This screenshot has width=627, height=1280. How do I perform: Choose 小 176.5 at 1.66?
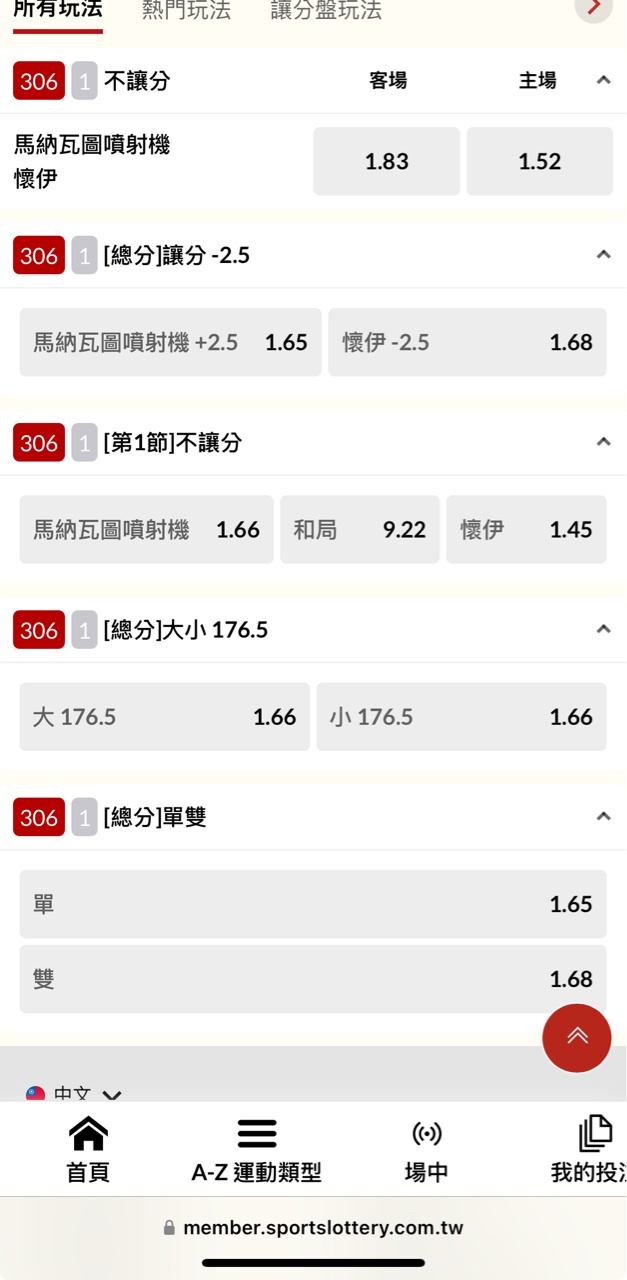tap(461, 716)
